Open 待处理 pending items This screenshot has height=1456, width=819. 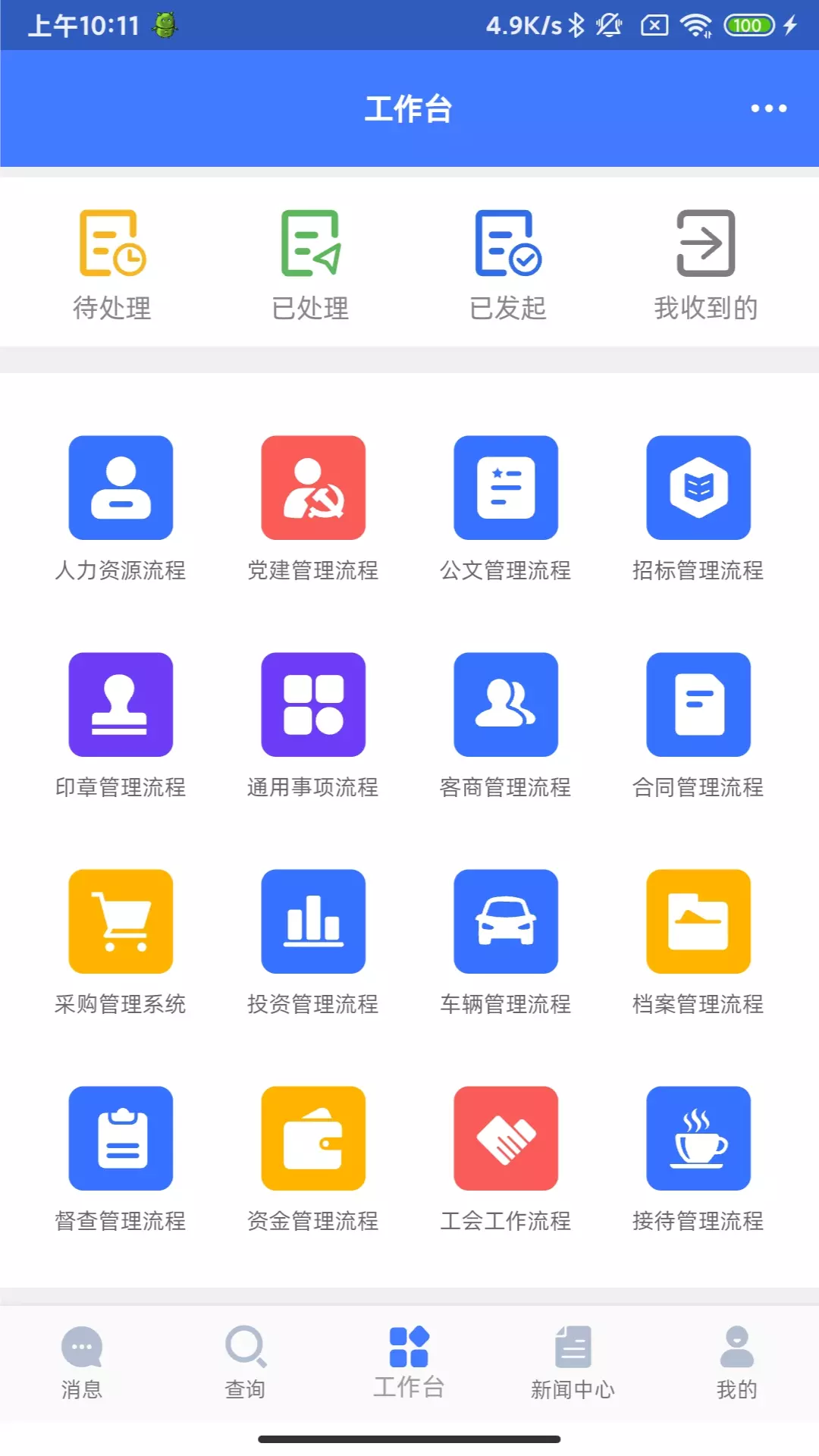point(112,265)
